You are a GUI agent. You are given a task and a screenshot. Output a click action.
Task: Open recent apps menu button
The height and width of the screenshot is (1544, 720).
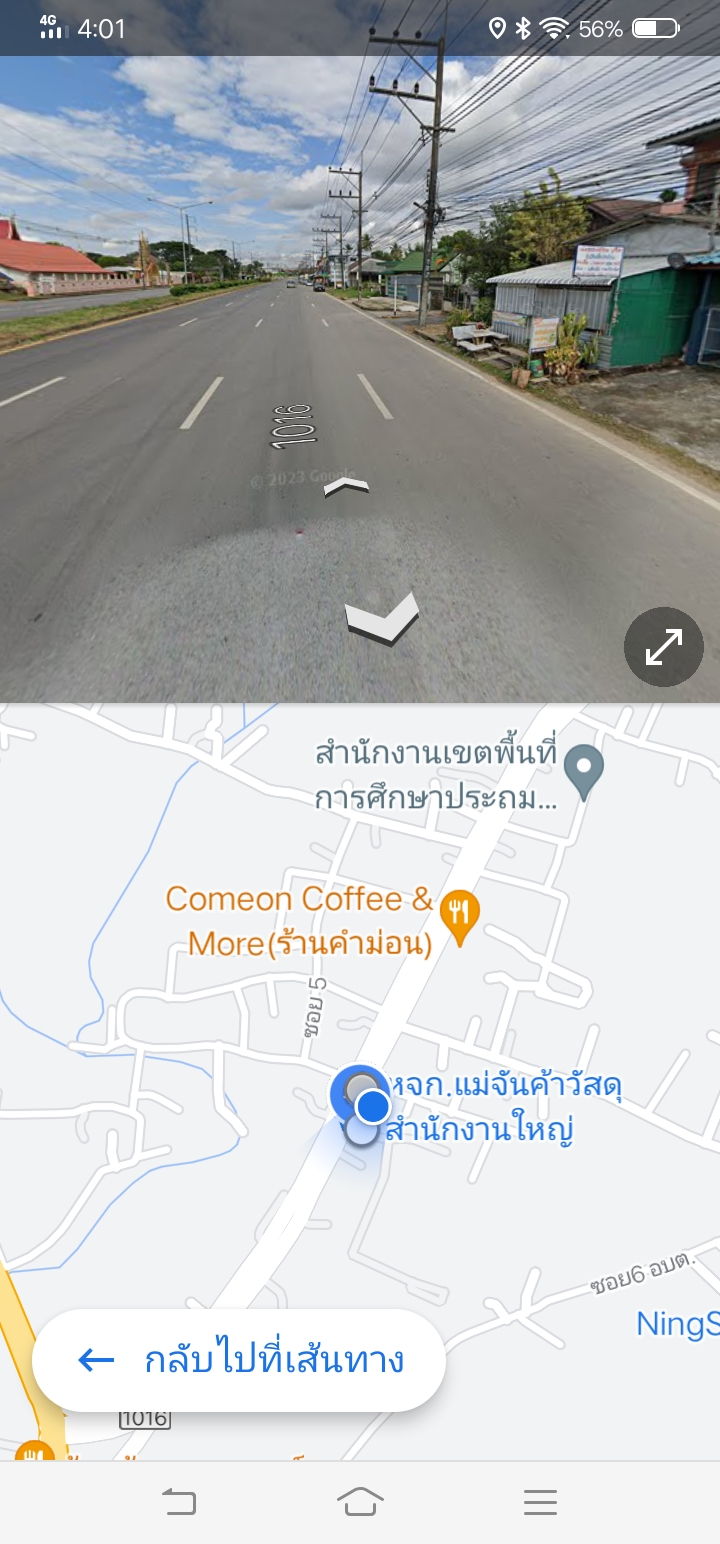pyautogui.click(x=540, y=1502)
